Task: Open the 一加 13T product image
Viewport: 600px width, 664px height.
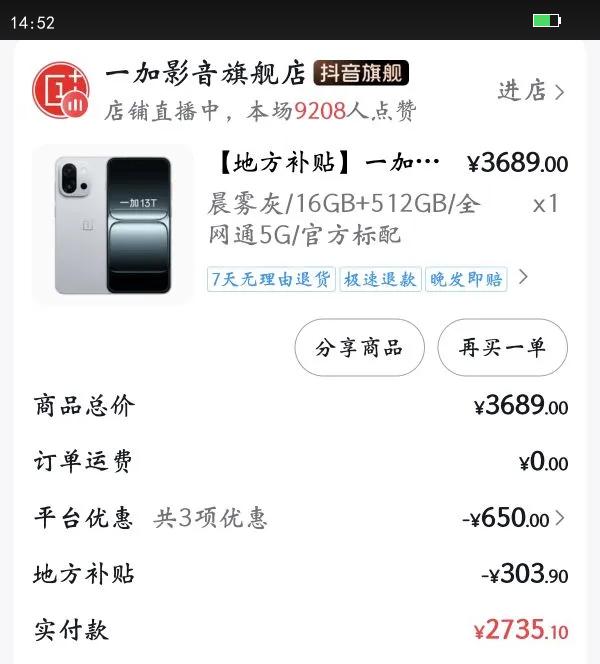Action: [x=113, y=225]
